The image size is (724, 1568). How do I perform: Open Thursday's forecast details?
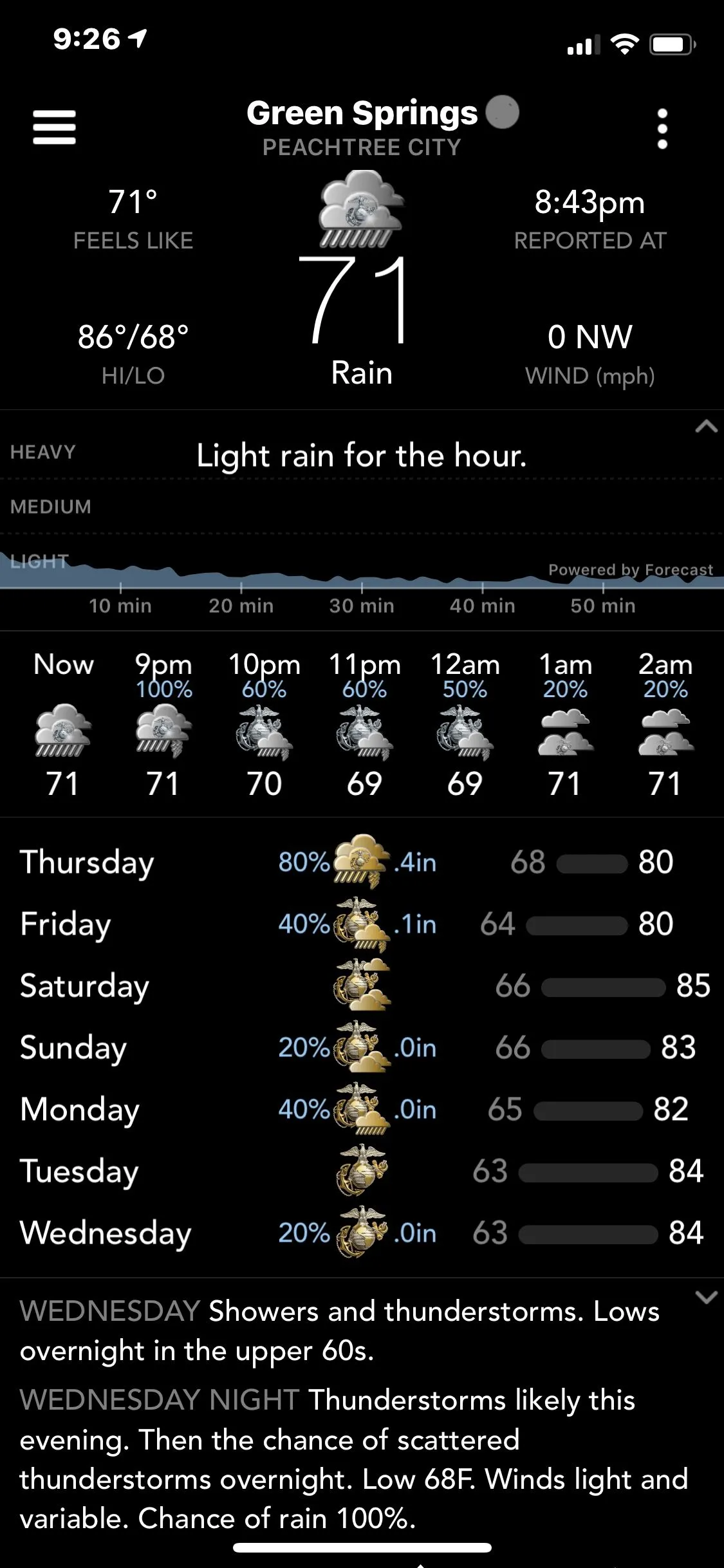point(362,862)
